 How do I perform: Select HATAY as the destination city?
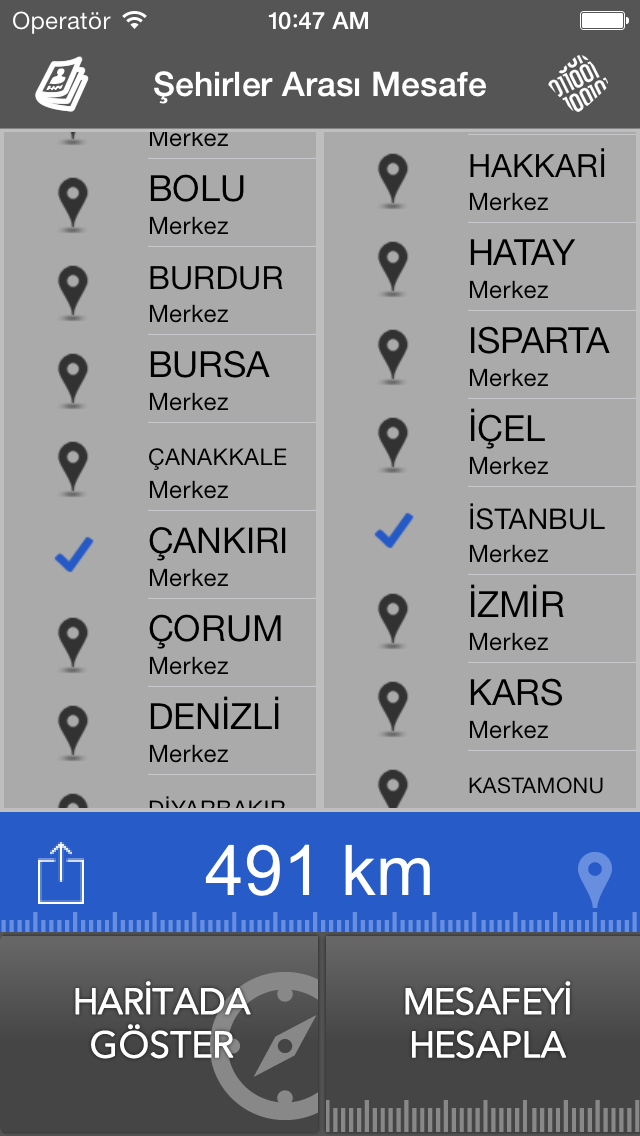(x=480, y=267)
